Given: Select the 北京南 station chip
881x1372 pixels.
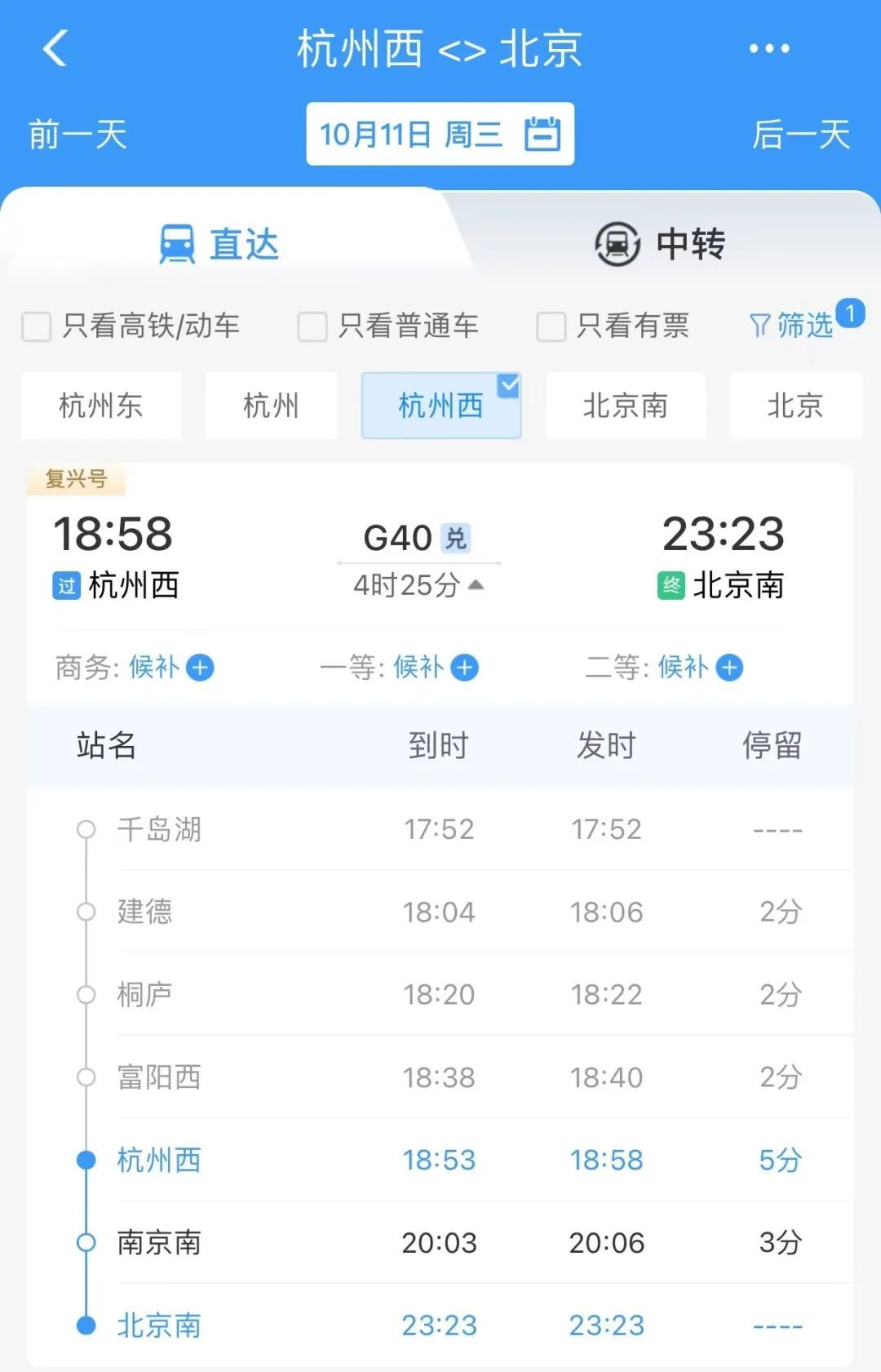Looking at the screenshot, I should (625, 406).
